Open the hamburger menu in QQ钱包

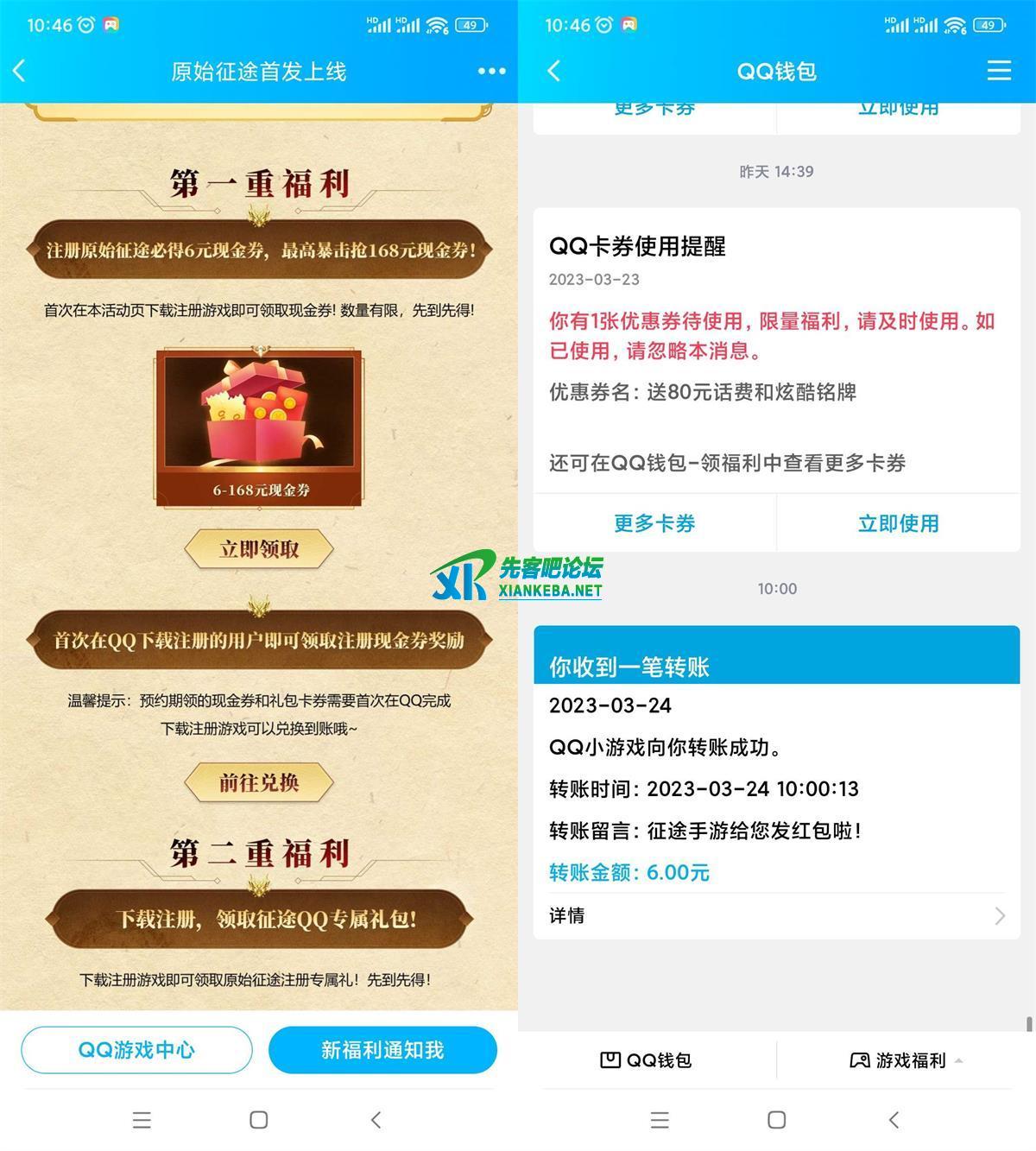tap(999, 71)
